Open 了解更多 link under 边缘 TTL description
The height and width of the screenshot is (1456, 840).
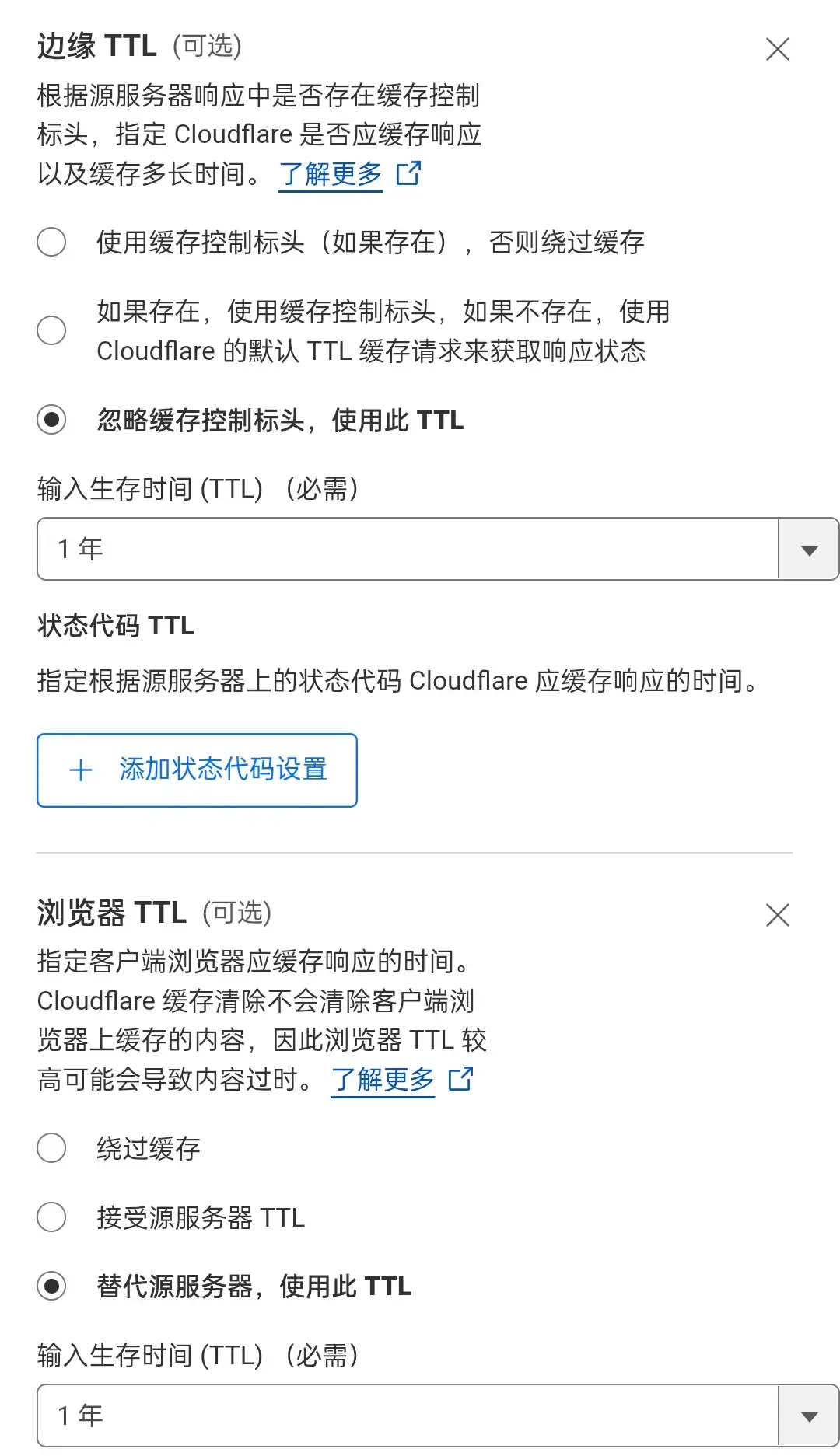click(350, 174)
